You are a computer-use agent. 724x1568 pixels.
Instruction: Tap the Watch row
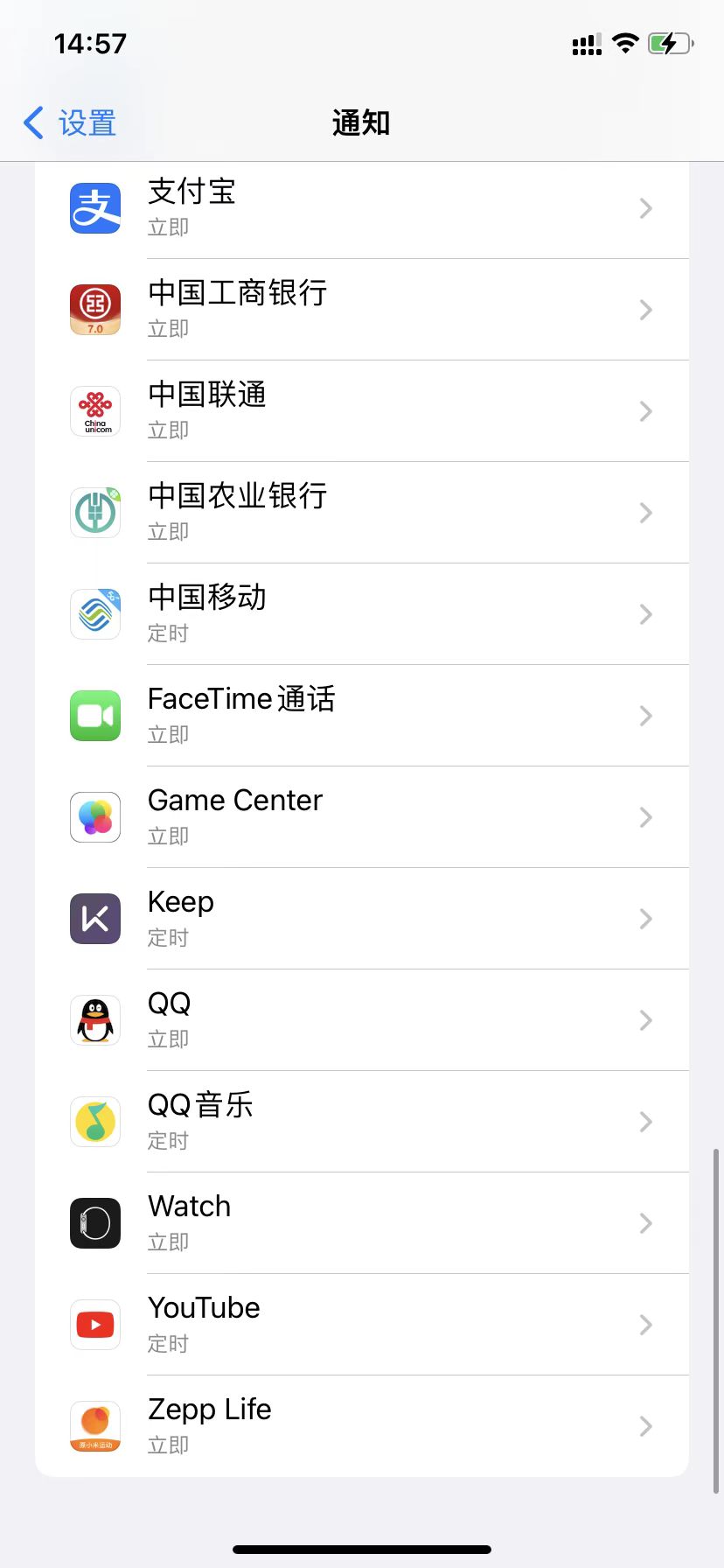pos(362,1223)
